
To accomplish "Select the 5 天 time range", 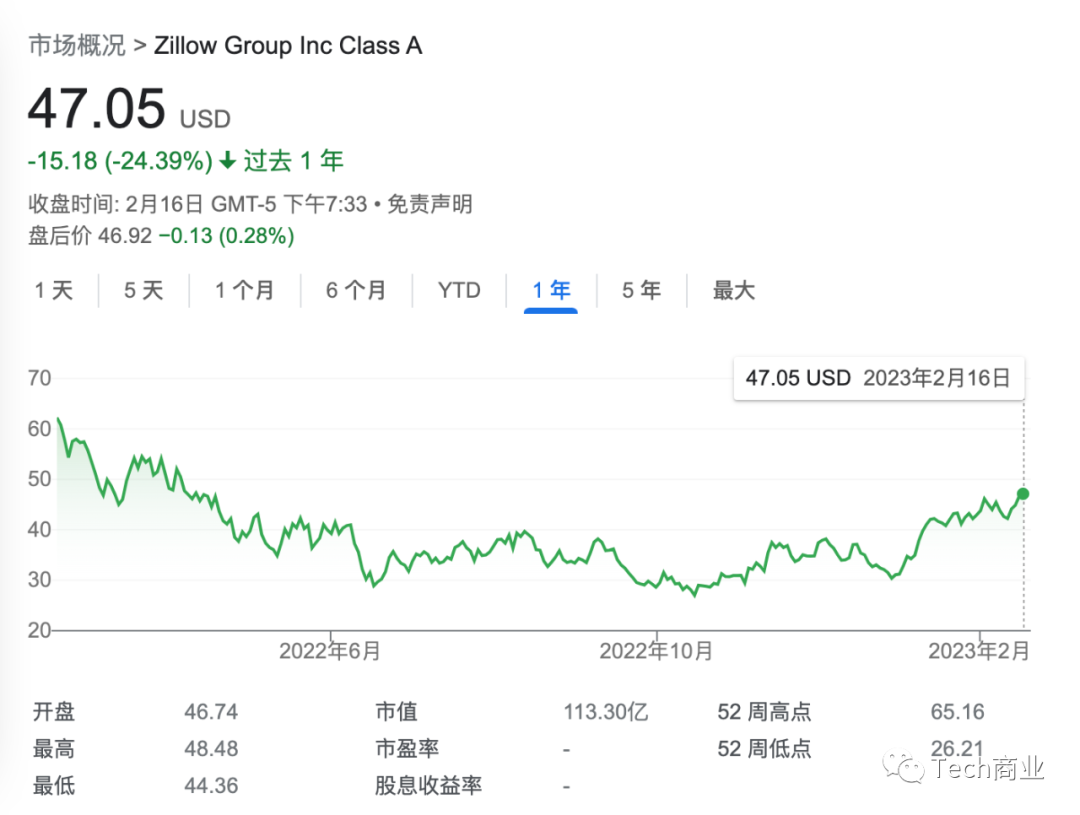I will (143, 291).
